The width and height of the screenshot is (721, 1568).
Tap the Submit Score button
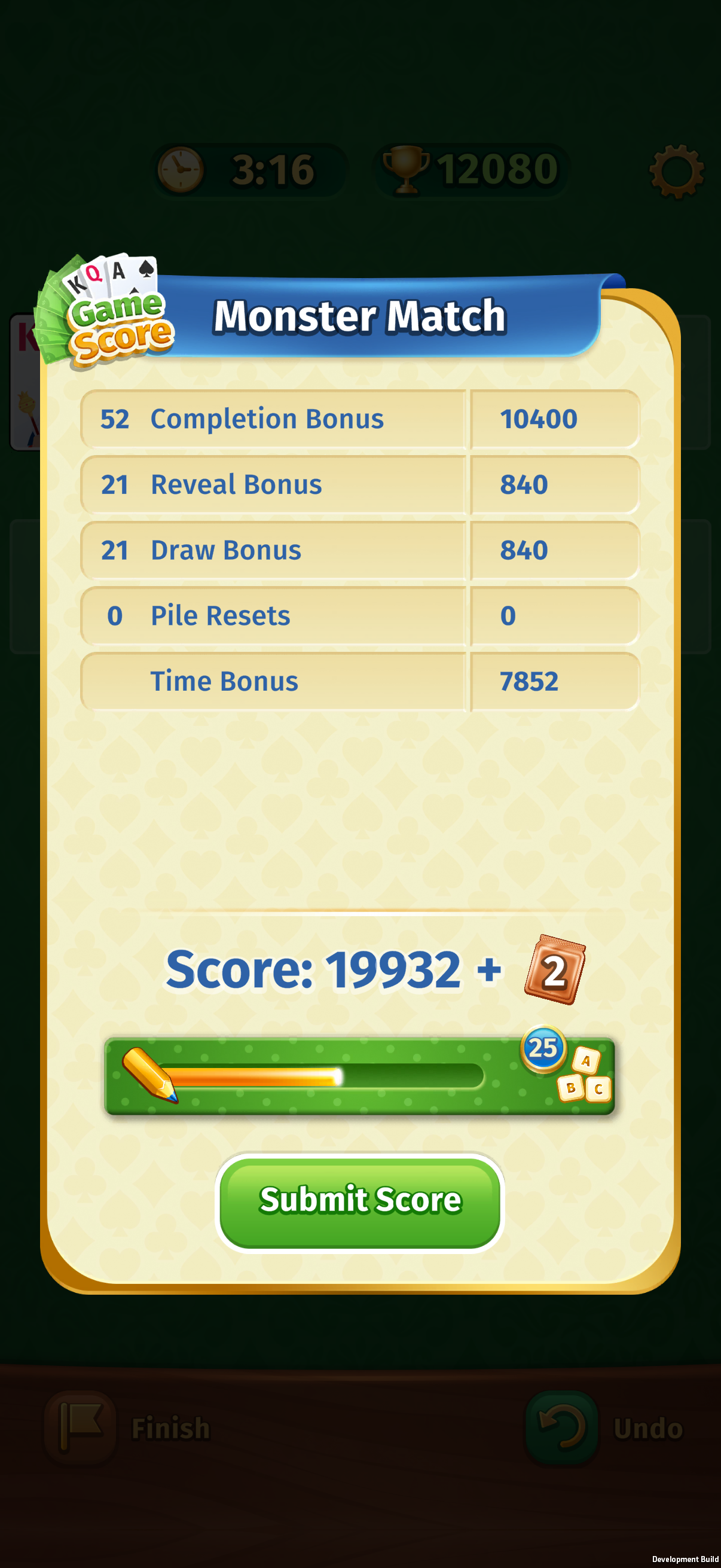pyautogui.click(x=359, y=1201)
